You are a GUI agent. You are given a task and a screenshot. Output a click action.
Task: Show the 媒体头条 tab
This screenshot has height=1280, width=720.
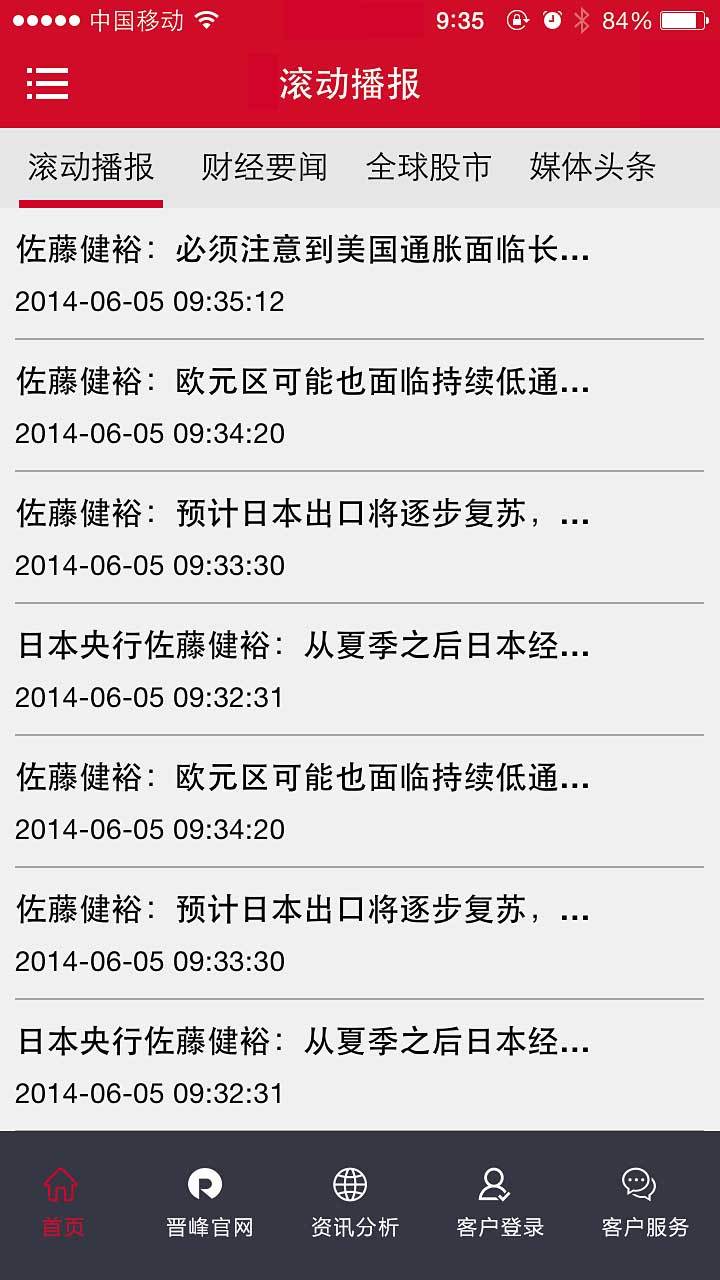point(592,168)
